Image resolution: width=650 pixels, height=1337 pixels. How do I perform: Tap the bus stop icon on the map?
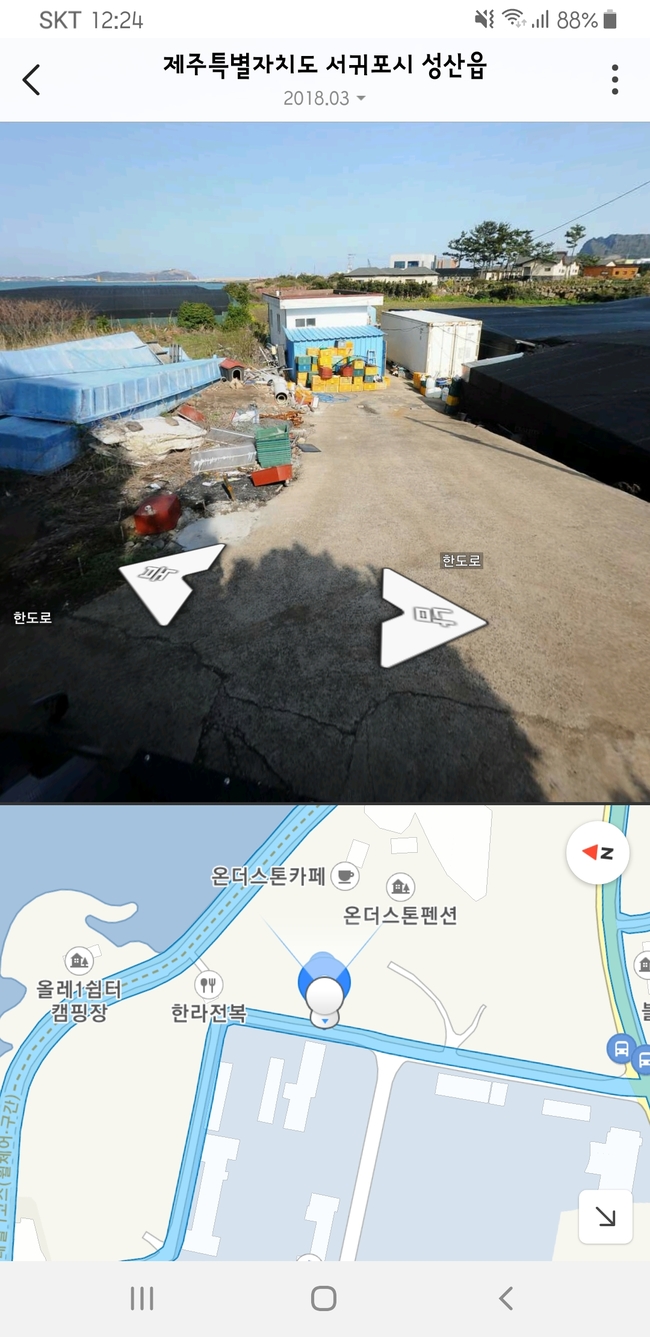(621, 1049)
